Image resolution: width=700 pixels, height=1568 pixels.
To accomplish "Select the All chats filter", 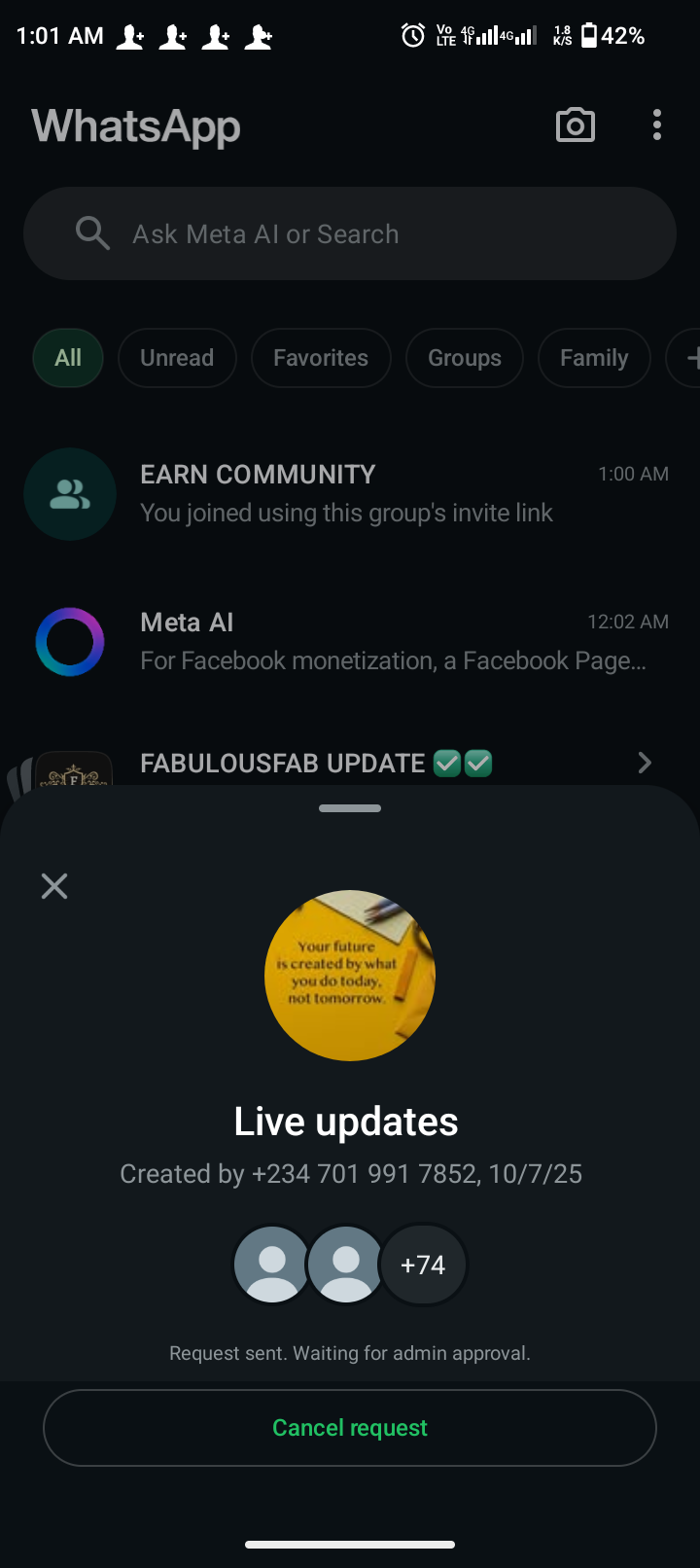I will (x=68, y=358).
